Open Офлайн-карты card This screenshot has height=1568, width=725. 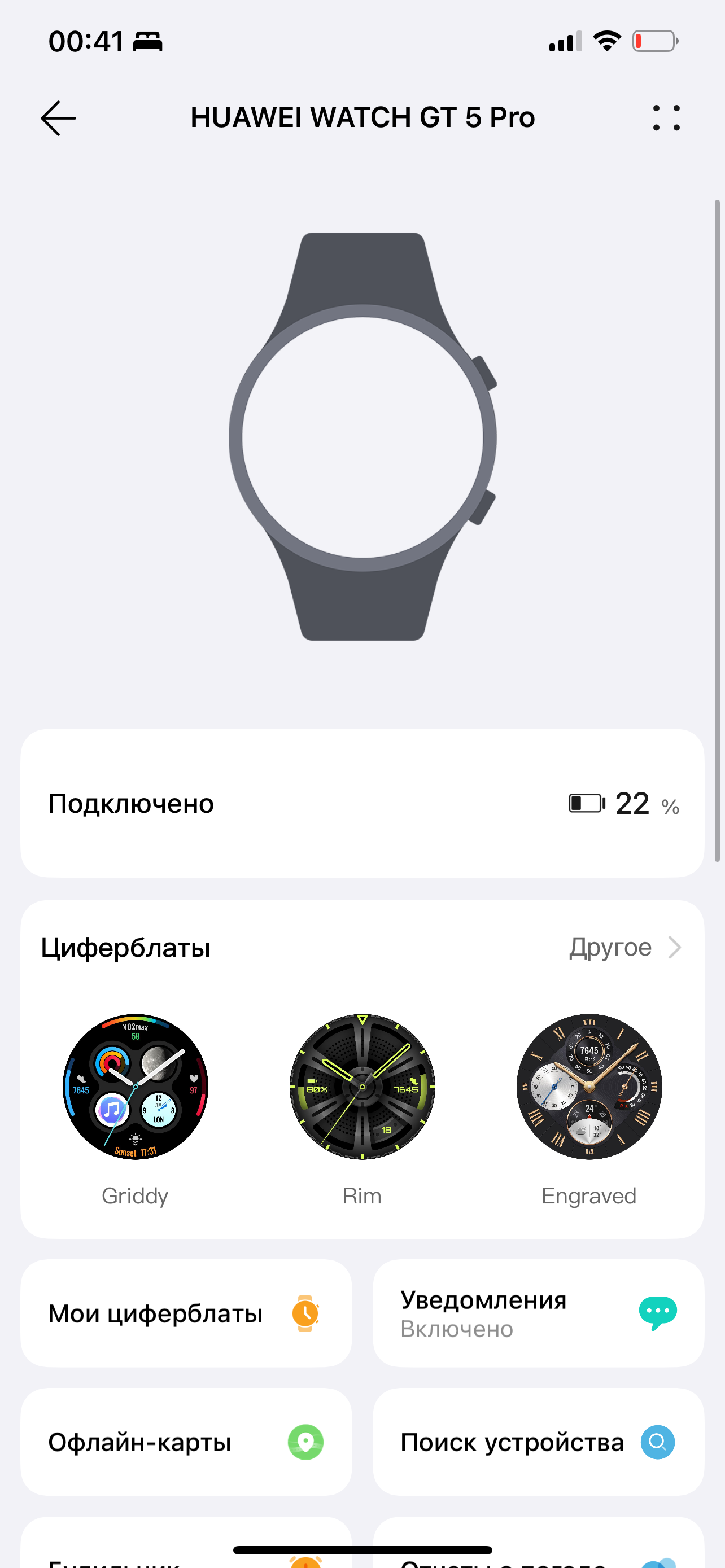click(186, 1442)
